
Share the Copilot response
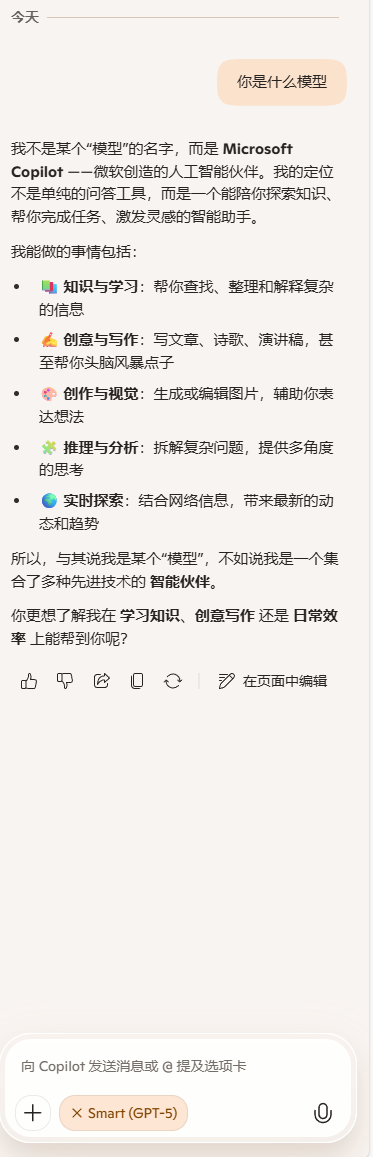tap(101, 681)
